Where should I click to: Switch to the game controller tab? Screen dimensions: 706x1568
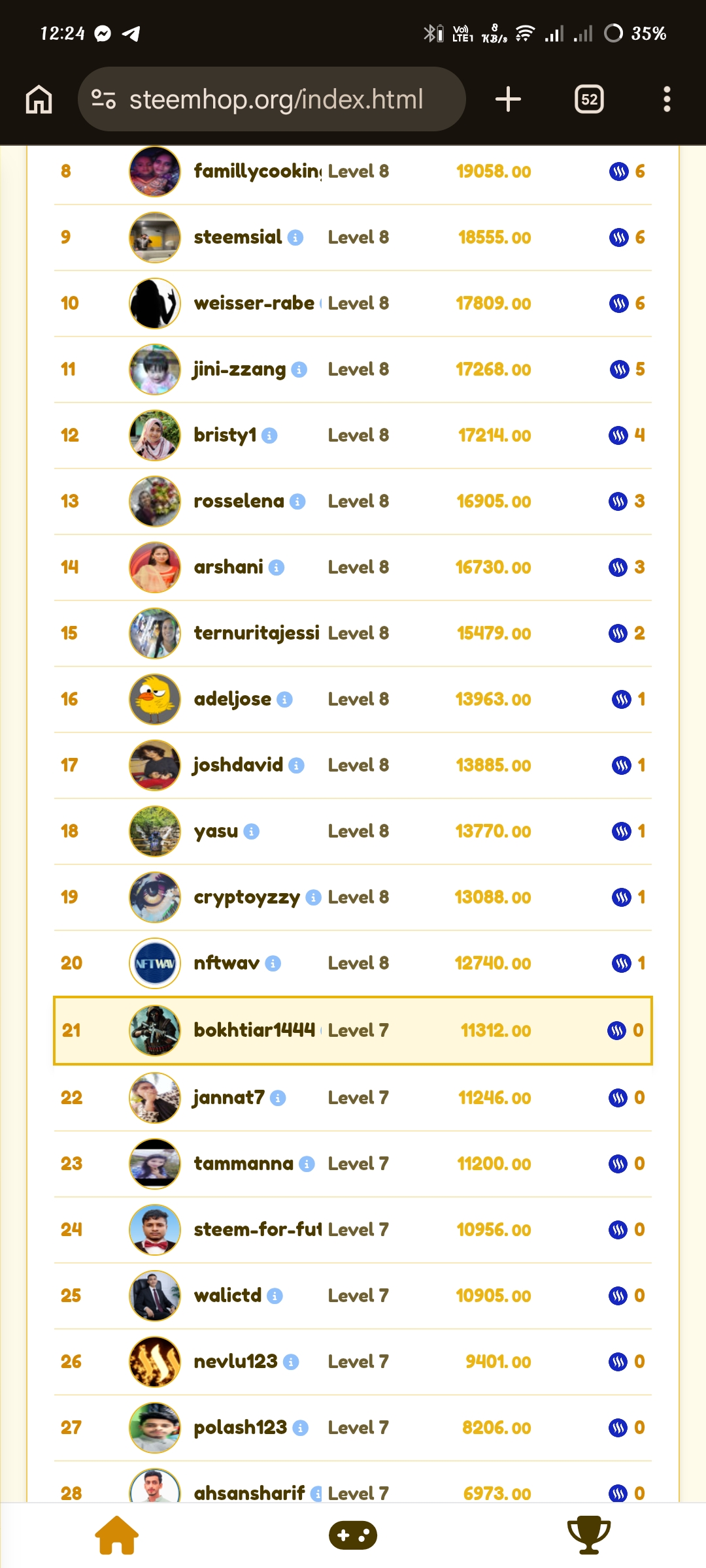pos(353,1535)
